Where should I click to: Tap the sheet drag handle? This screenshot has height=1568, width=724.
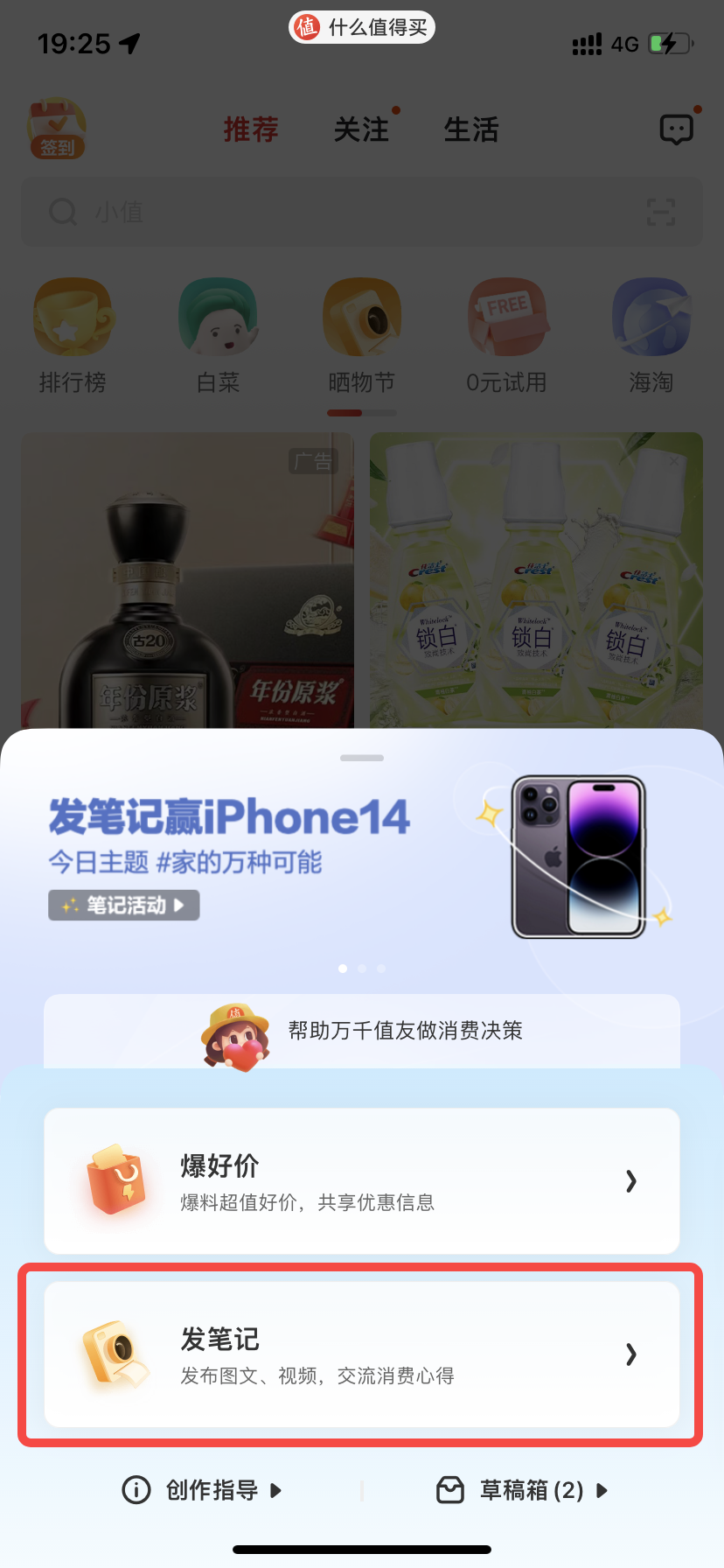[x=362, y=758]
